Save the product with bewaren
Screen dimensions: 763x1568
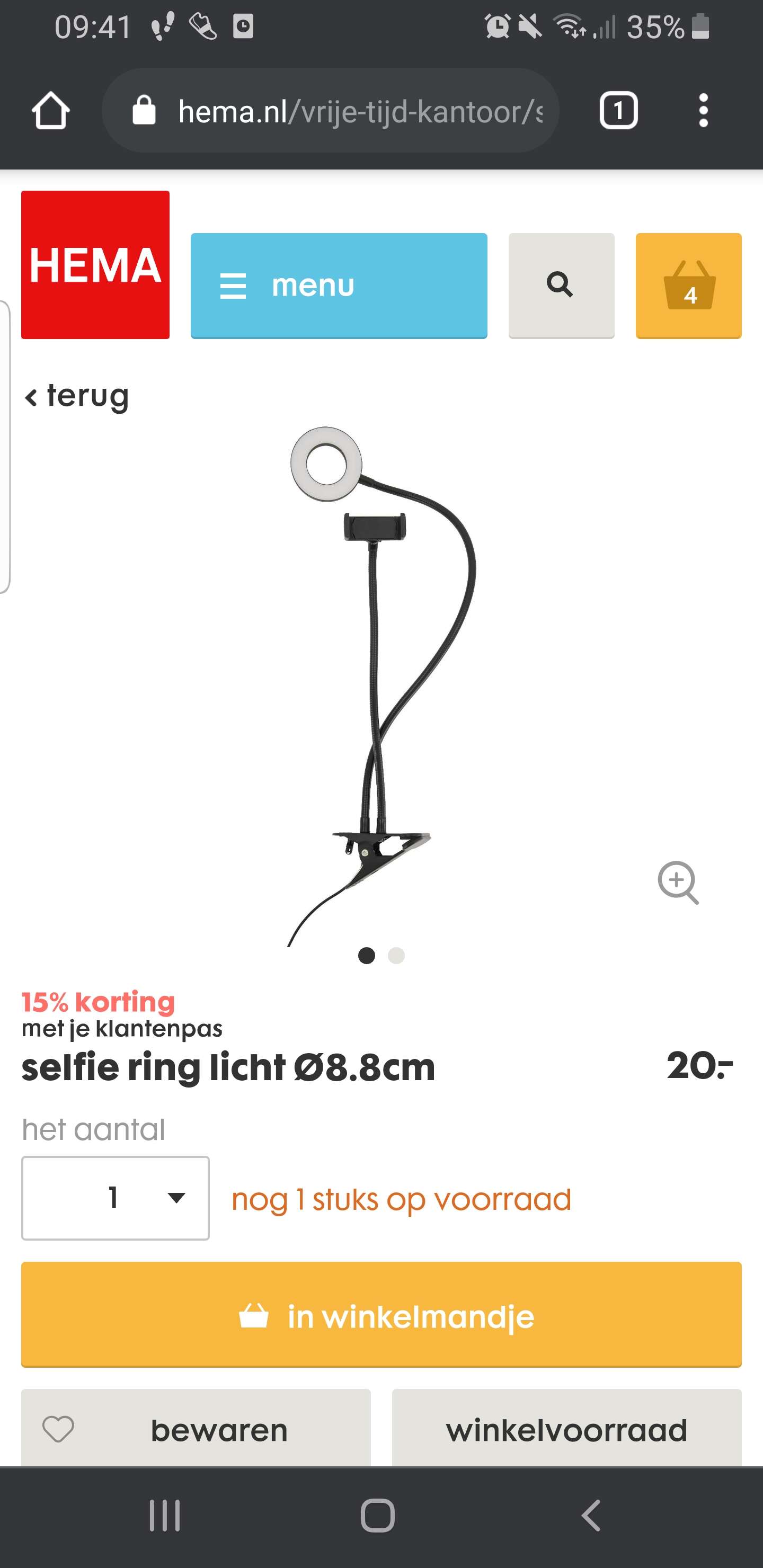pos(196,1428)
